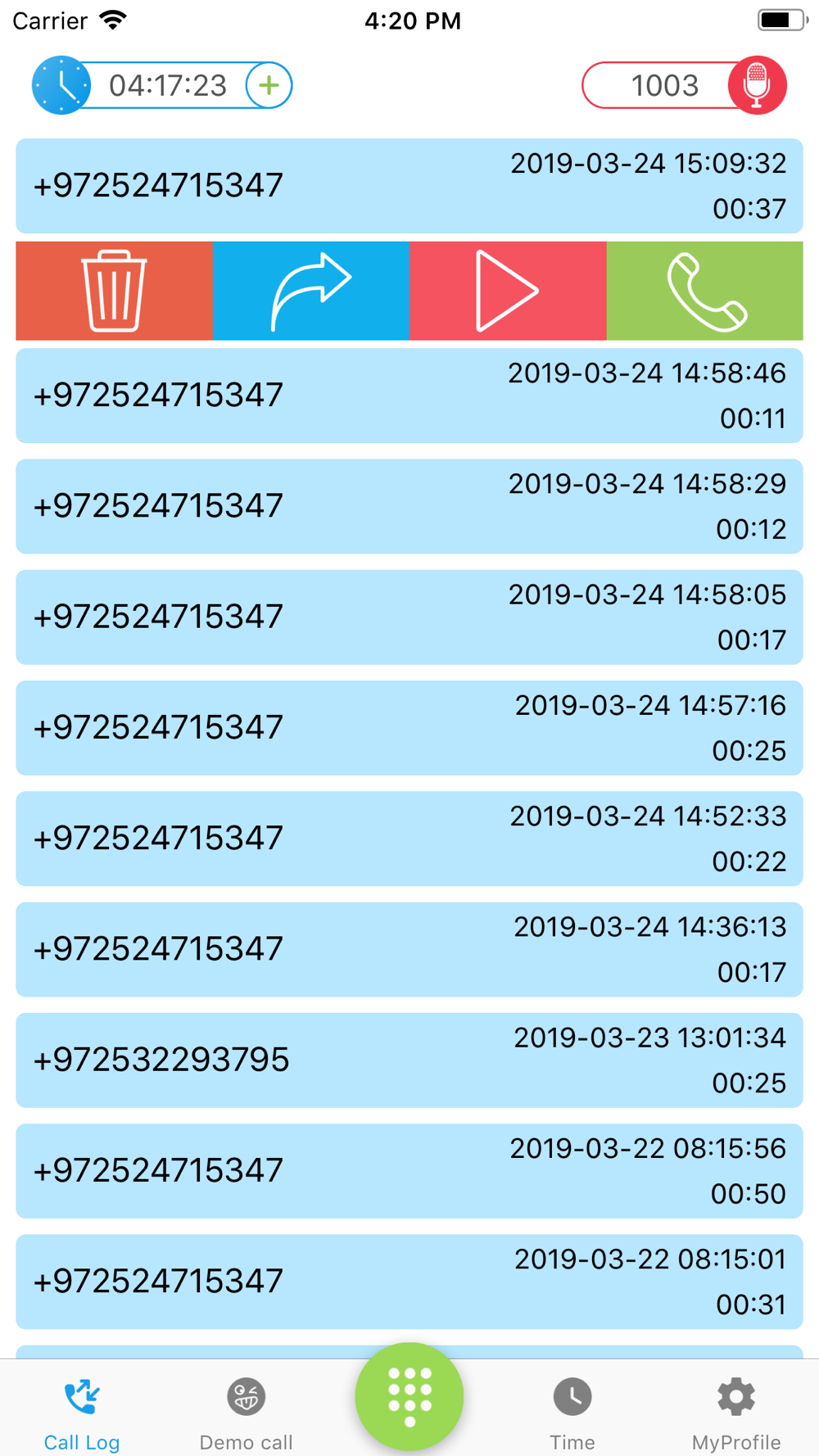Image resolution: width=819 pixels, height=1456 pixels.
Task: Select the call logged at 14:52:33
Action: 409,839
